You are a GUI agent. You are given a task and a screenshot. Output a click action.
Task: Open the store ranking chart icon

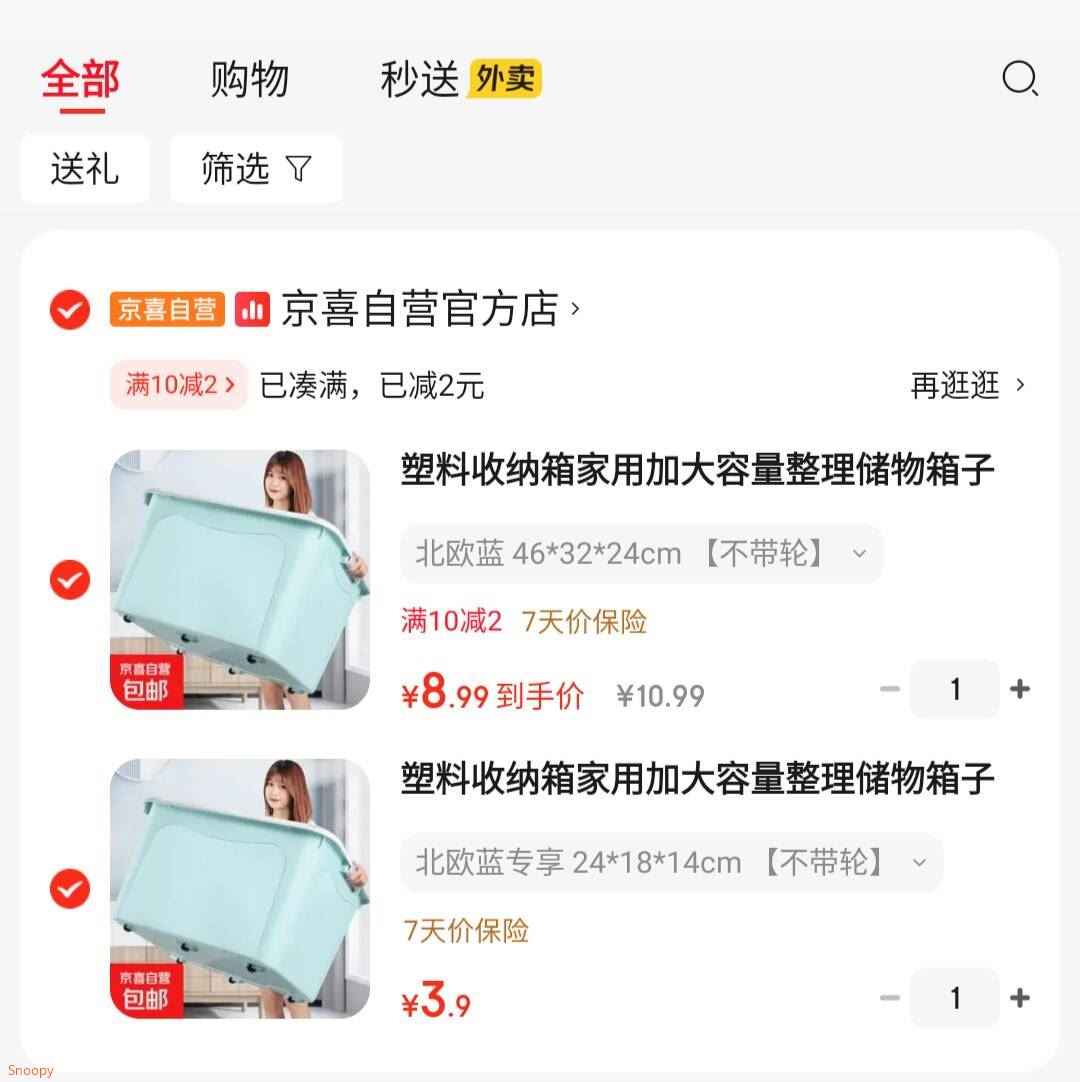click(x=254, y=310)
